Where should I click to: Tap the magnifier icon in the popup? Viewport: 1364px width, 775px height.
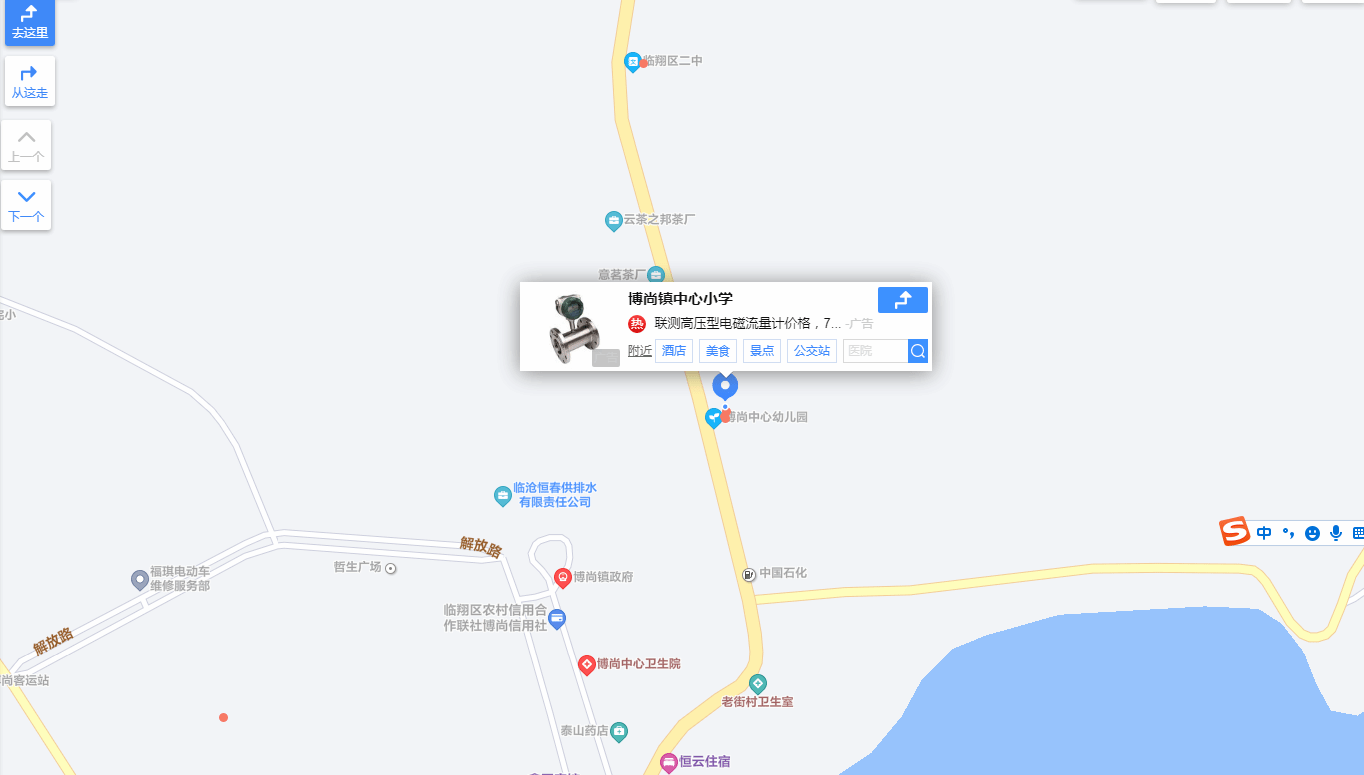[x=917, y=351]
